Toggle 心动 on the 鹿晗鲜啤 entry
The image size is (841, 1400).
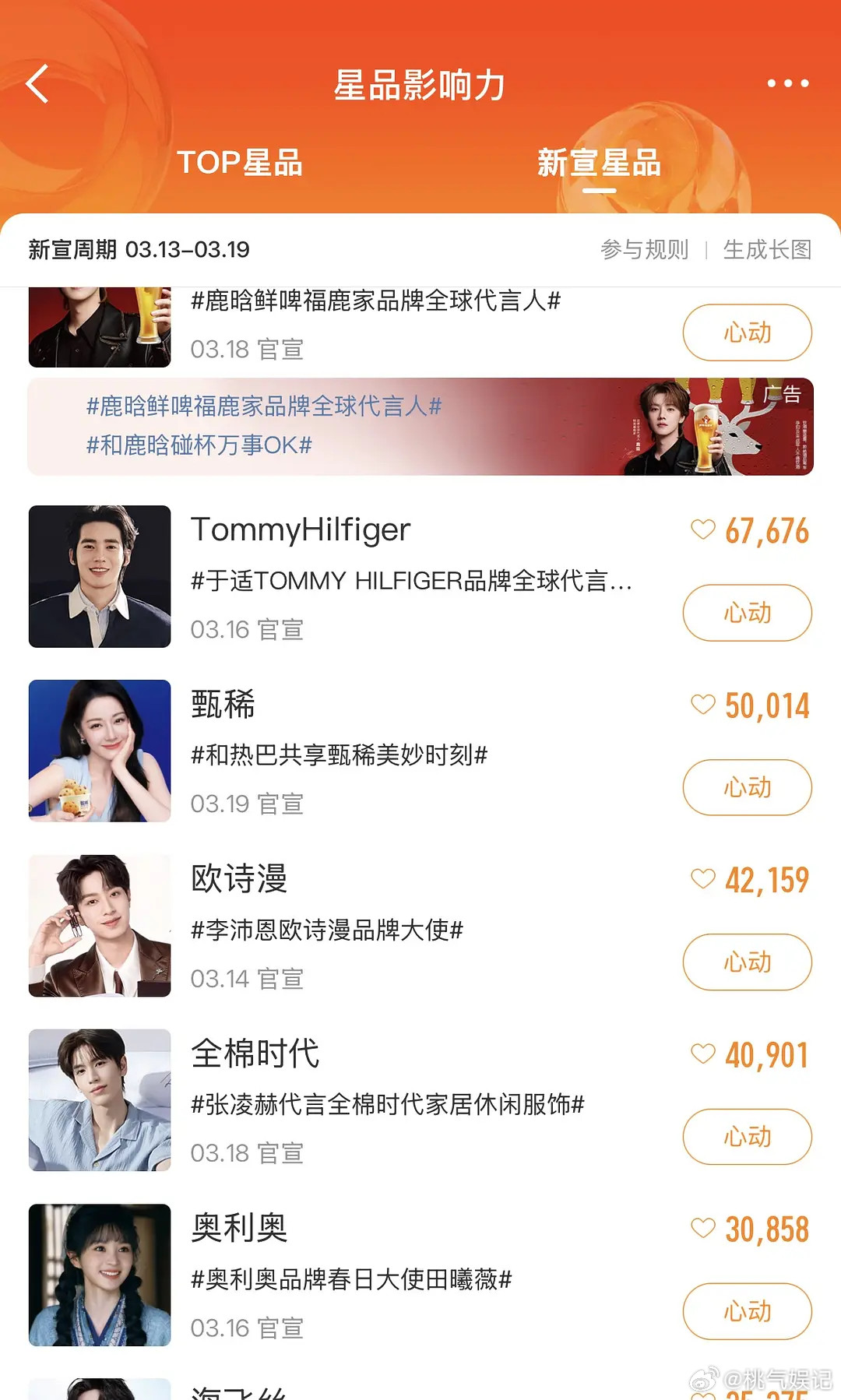click(x=746, y=332)
